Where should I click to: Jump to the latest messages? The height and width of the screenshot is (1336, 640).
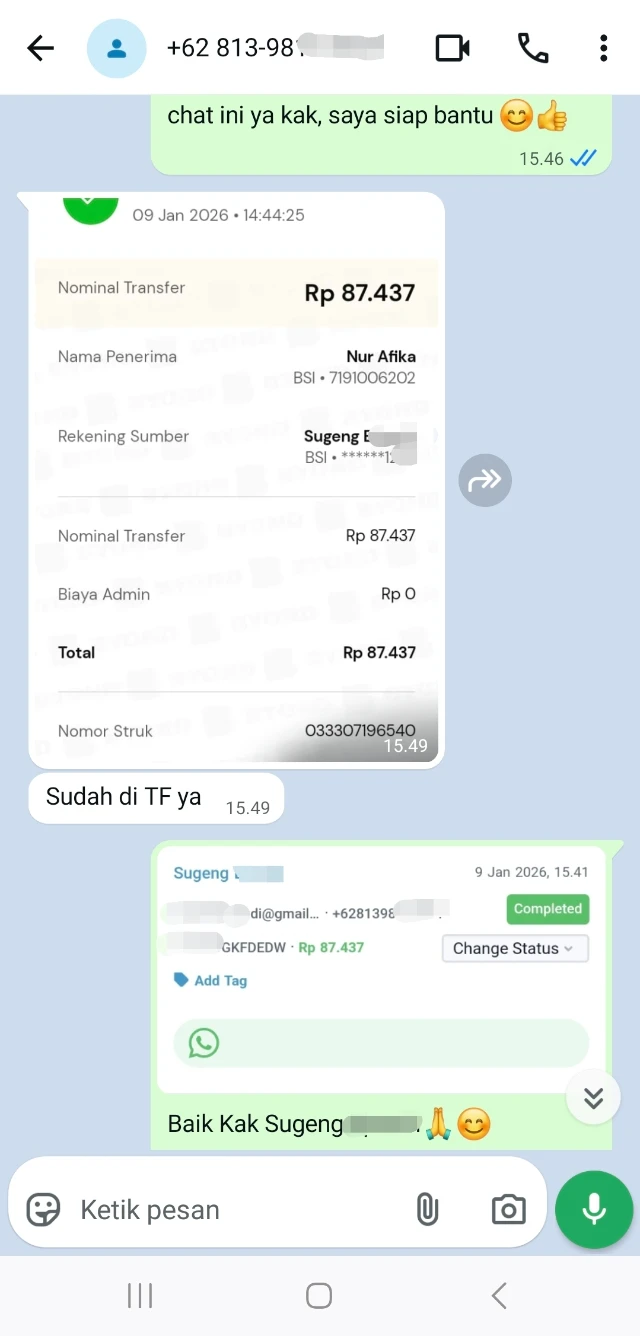pos(593,1098)
